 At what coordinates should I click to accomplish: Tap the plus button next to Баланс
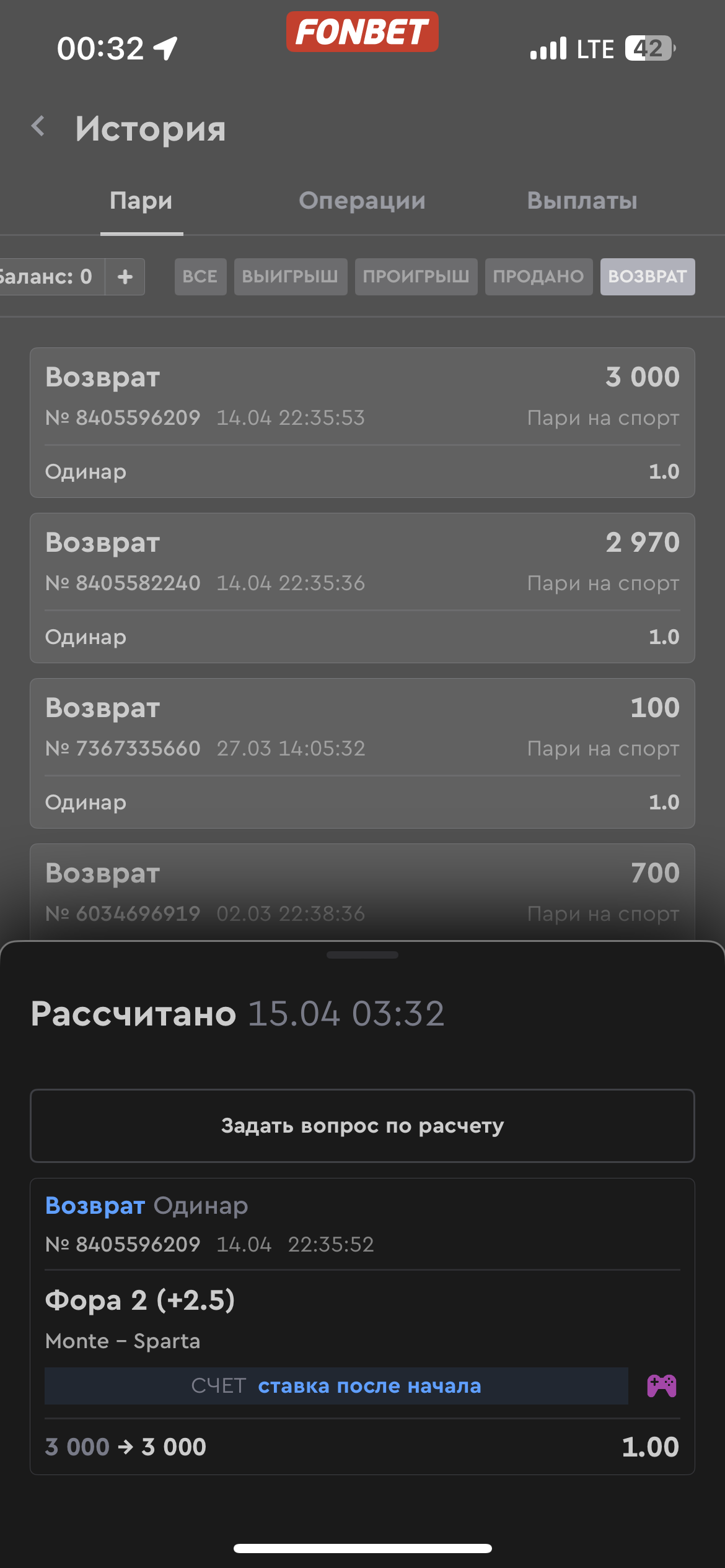[x=125, y=277]
